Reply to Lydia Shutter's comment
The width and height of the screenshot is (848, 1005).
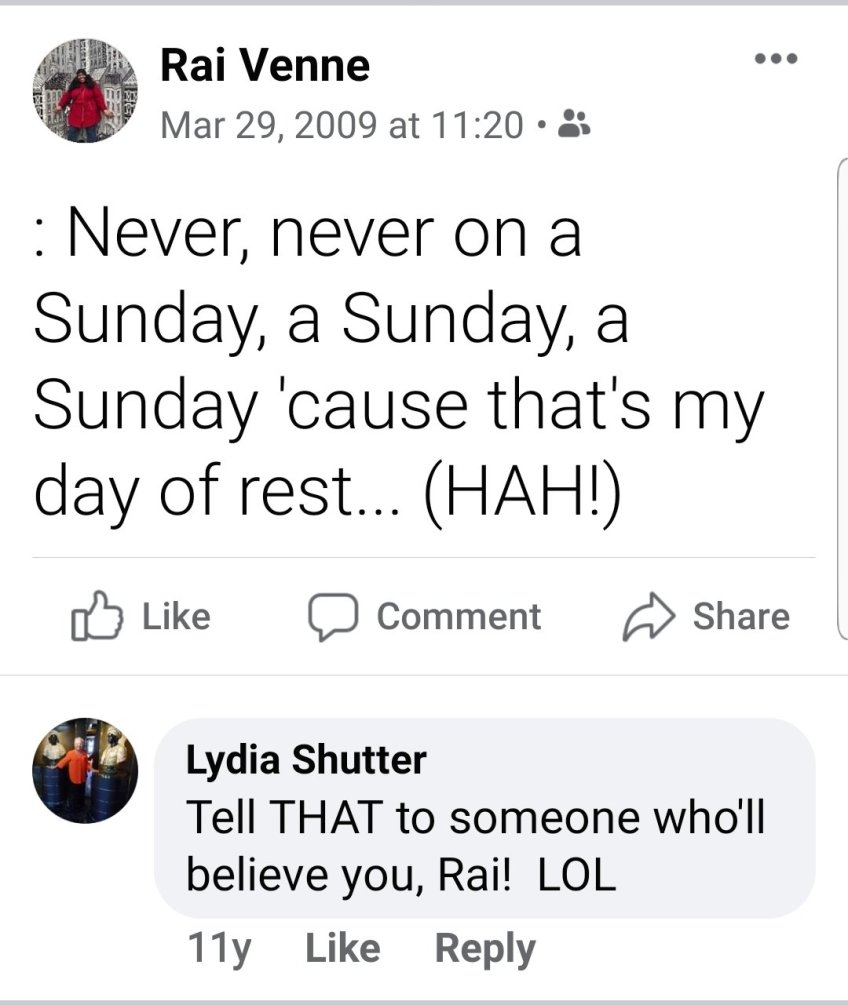485,948
